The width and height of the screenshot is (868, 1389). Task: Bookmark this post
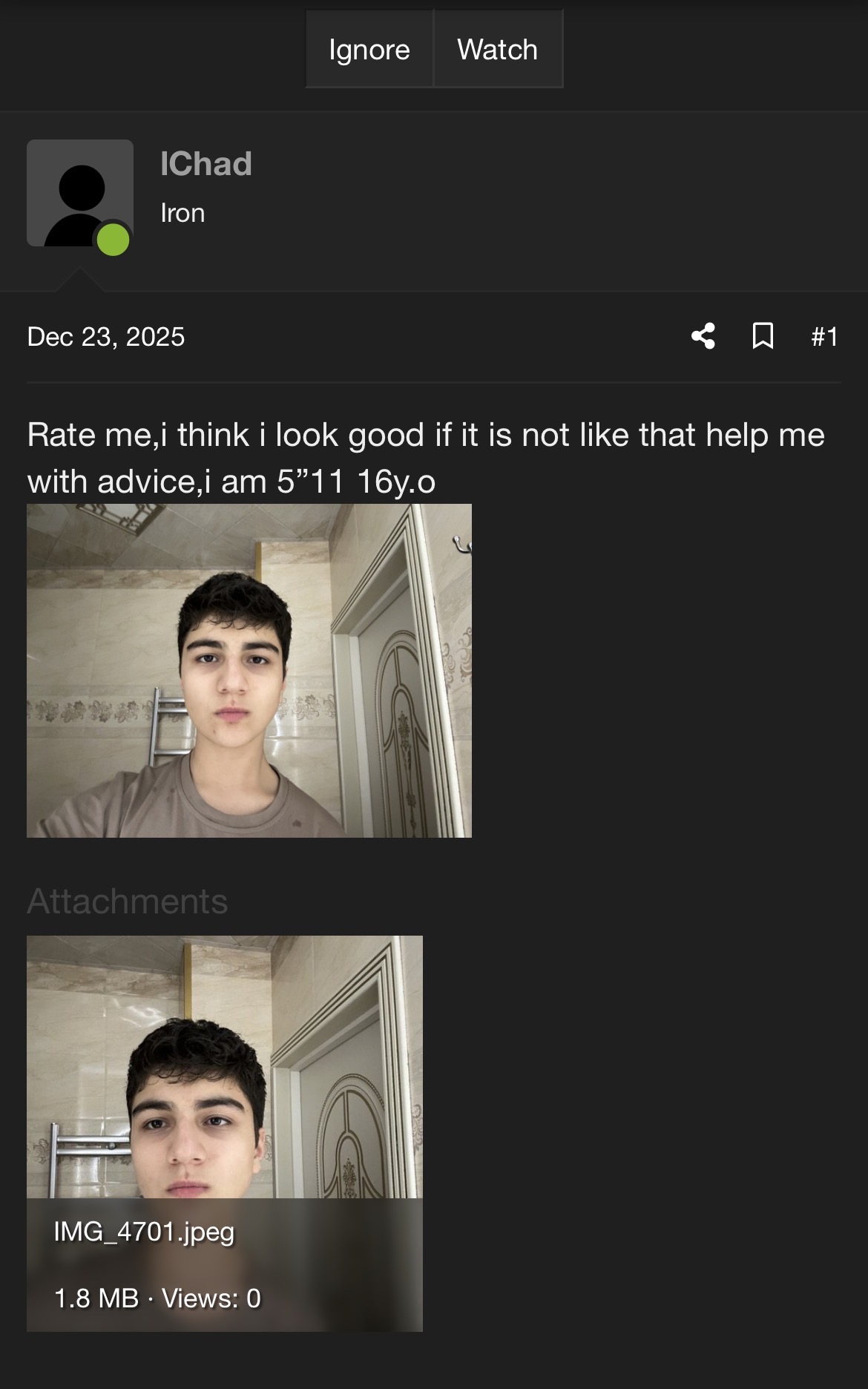[x=763, y=336]
